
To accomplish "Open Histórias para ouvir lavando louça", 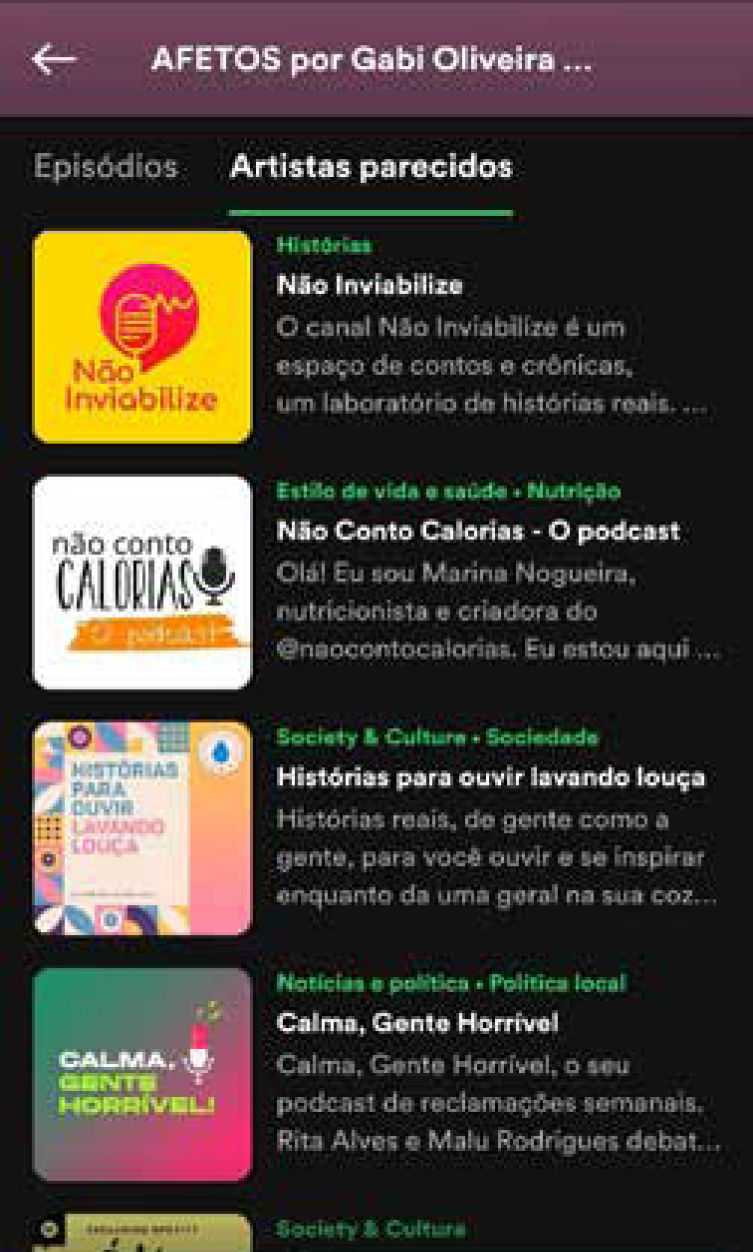I will tap(490, 777).
